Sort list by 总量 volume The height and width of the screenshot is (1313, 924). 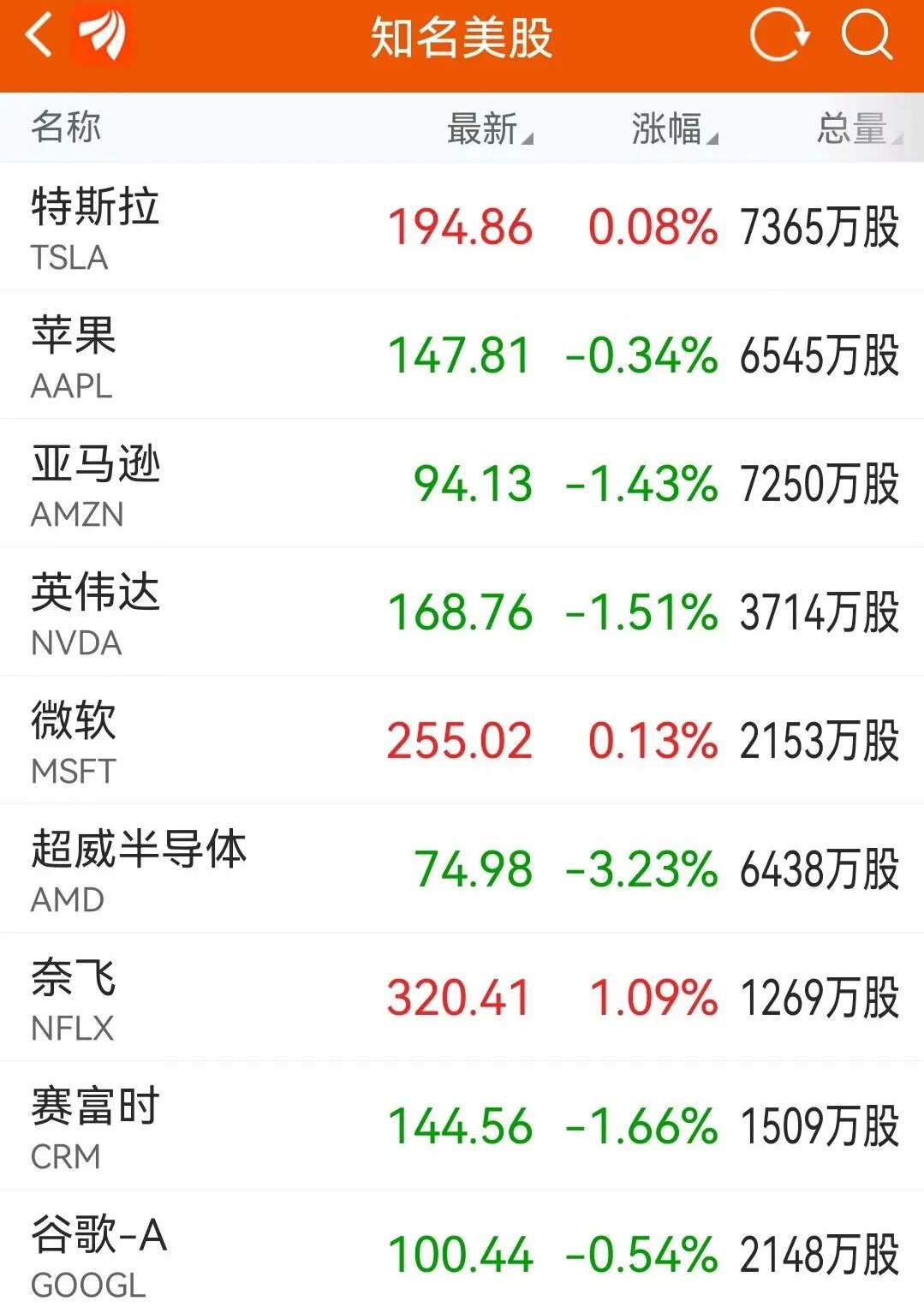click(x=858, y=129)
